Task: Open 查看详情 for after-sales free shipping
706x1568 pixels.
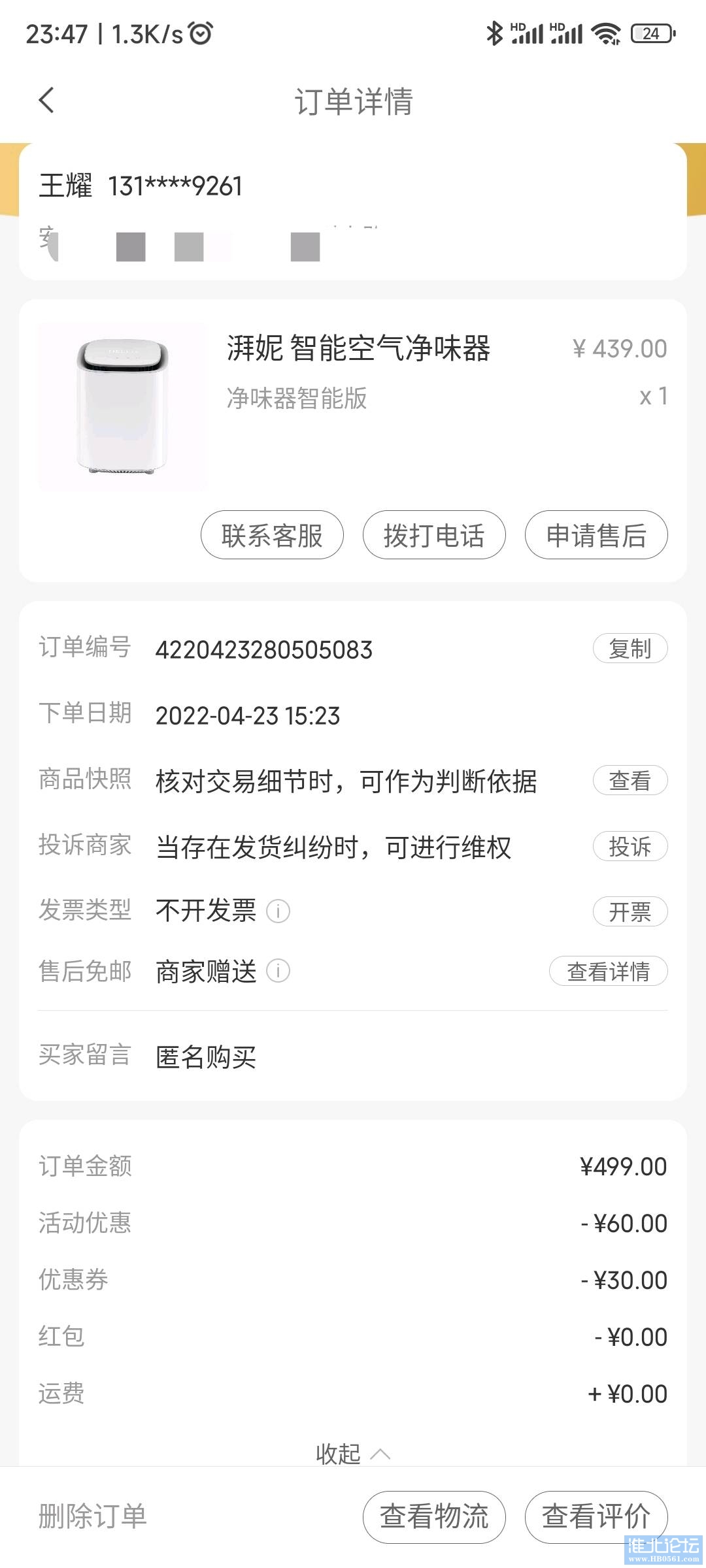Action: click(x=608, y=972)
